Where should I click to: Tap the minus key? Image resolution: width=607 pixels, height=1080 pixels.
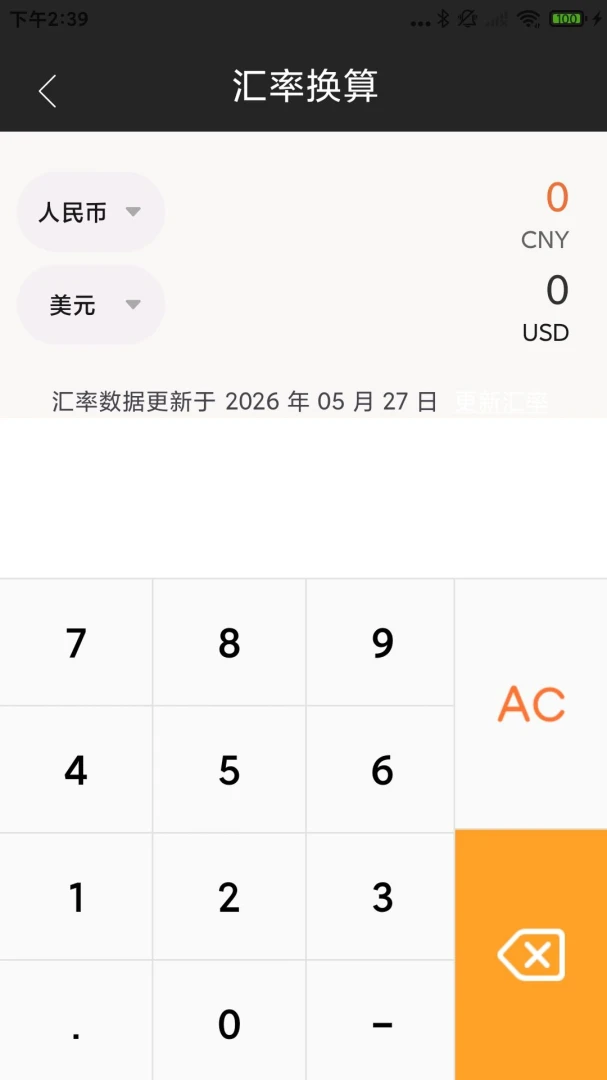[380, 1021]
